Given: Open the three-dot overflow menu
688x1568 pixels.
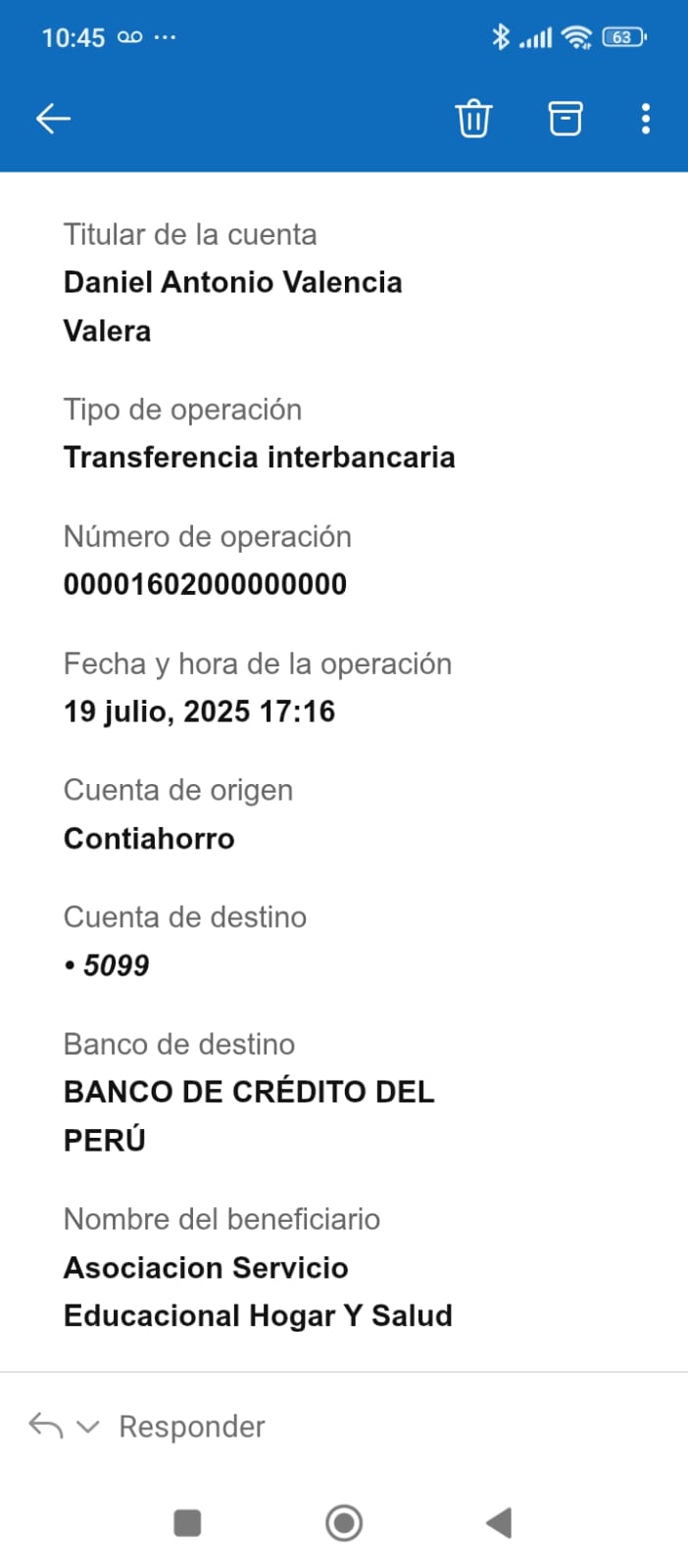Looking at the screenshot, I should tap(645, 119).
